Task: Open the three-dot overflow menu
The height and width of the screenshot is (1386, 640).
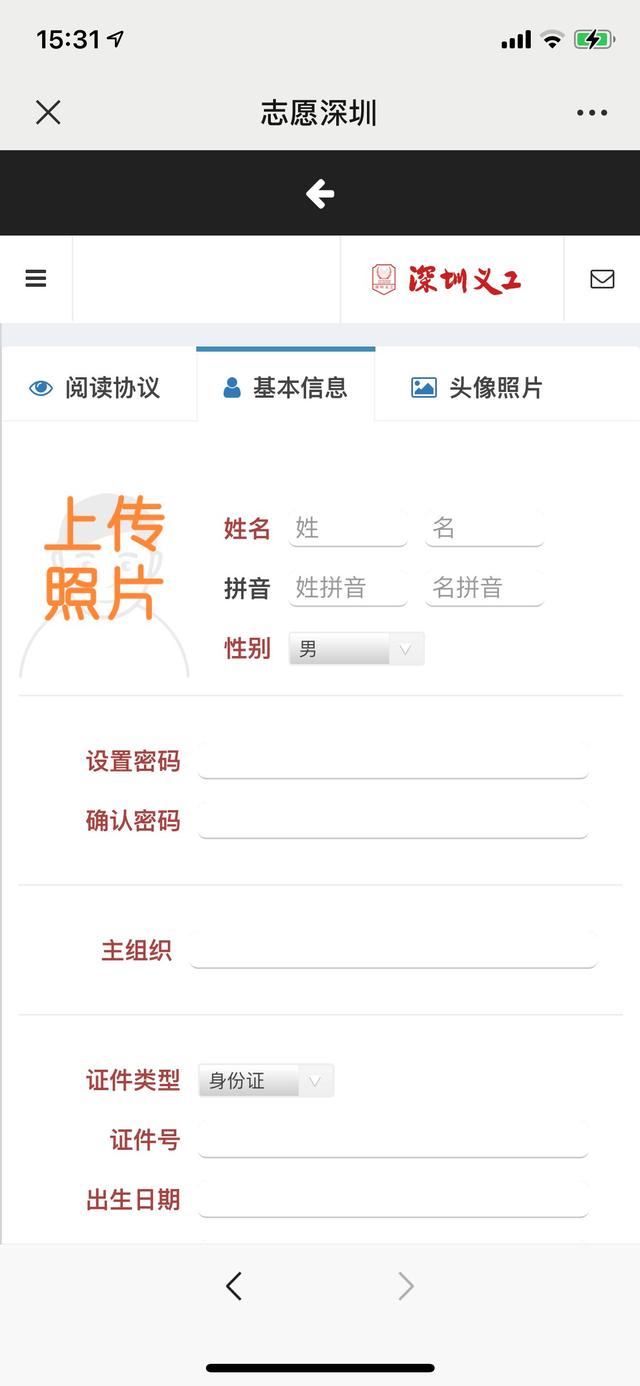Action: (592, 113)
